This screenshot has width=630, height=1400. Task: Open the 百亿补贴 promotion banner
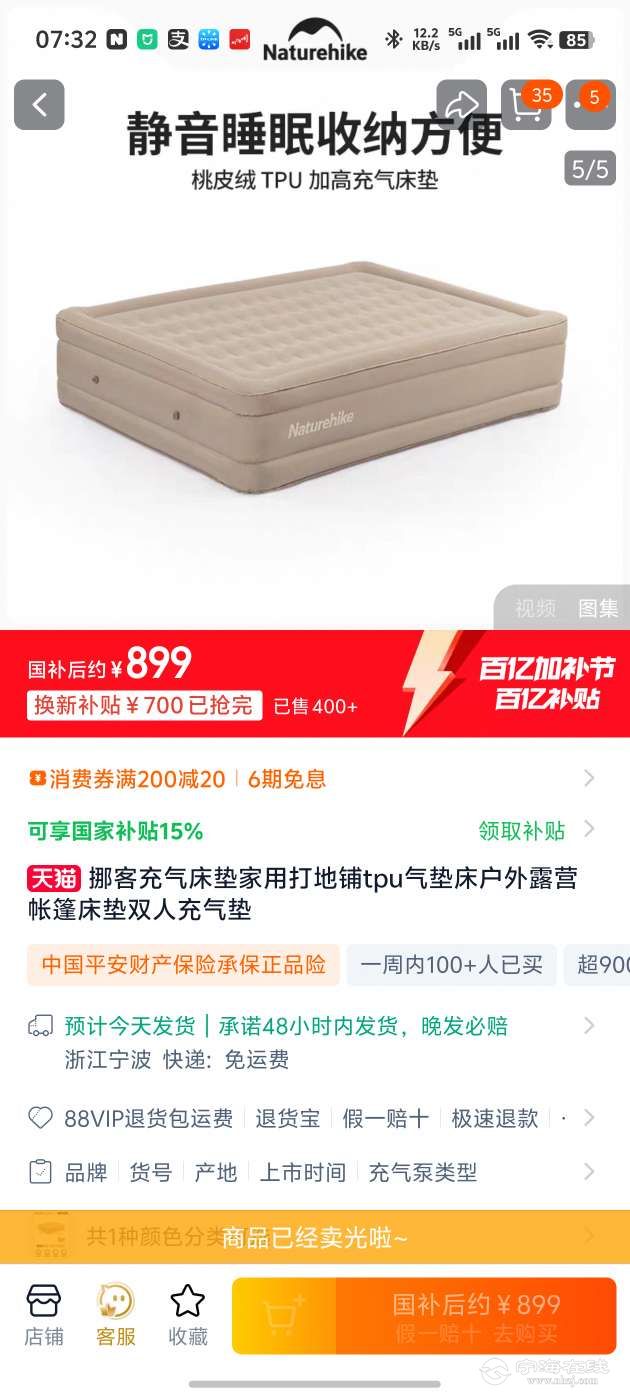point(545,684)
